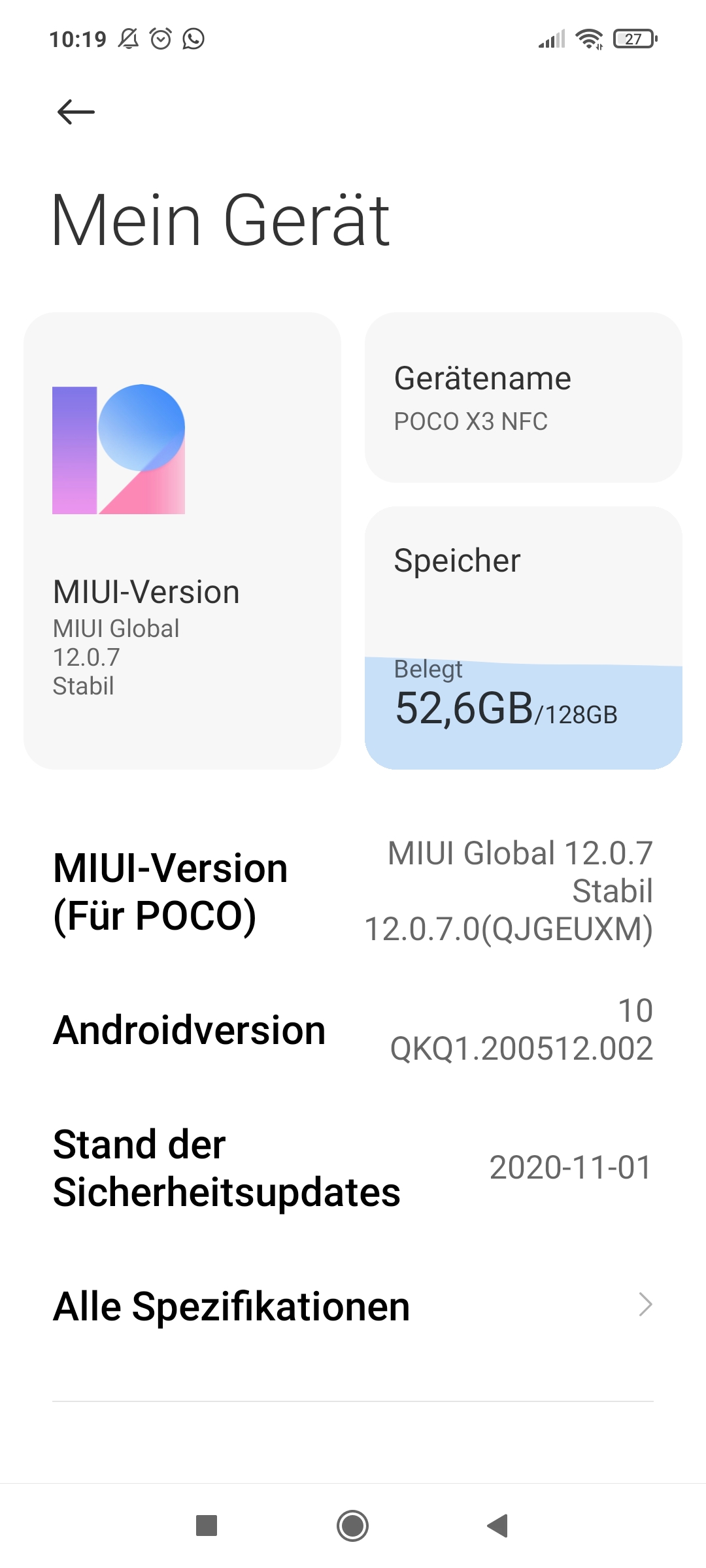Open the Speicher storage card
706x1568 pixels.
(524, 638)
